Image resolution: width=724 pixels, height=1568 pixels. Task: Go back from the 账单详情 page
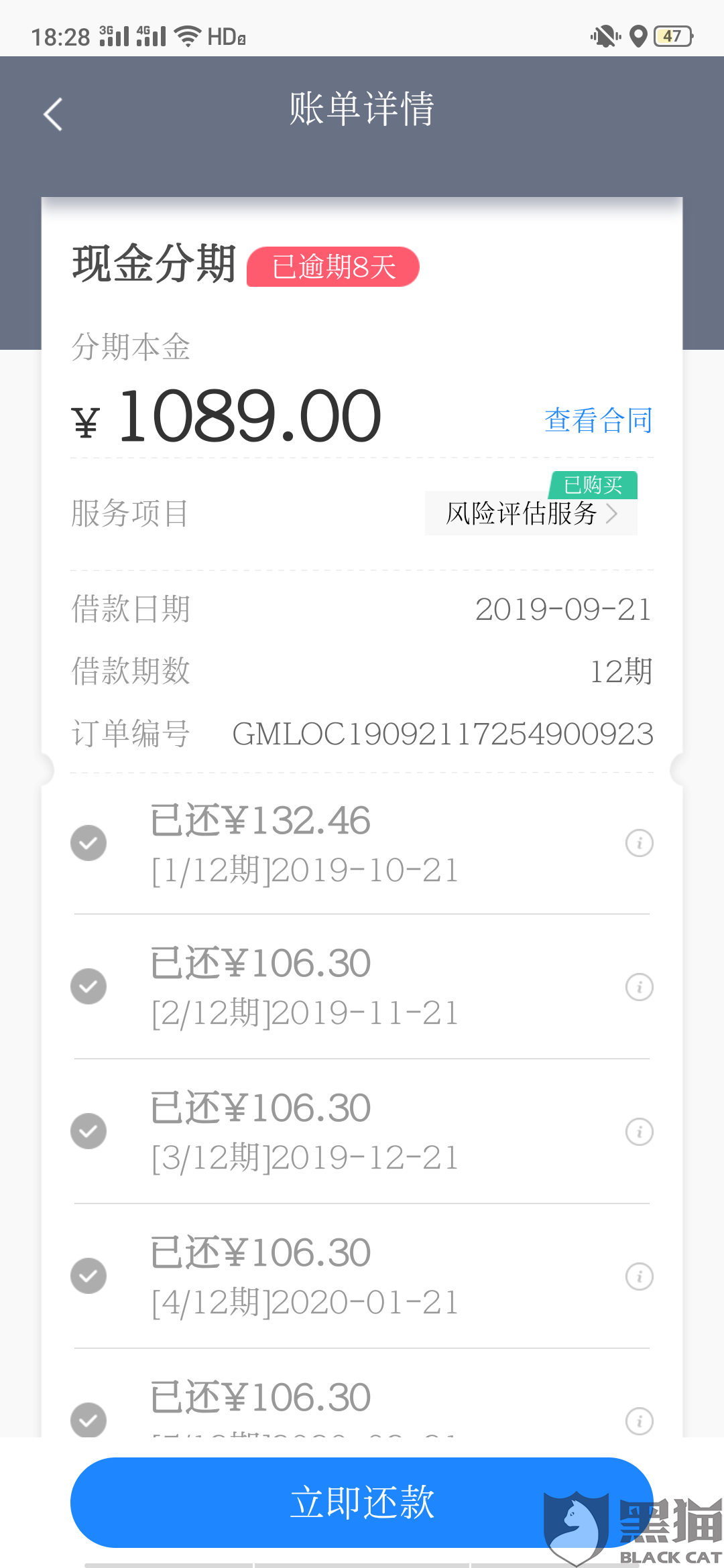point(53,114)
